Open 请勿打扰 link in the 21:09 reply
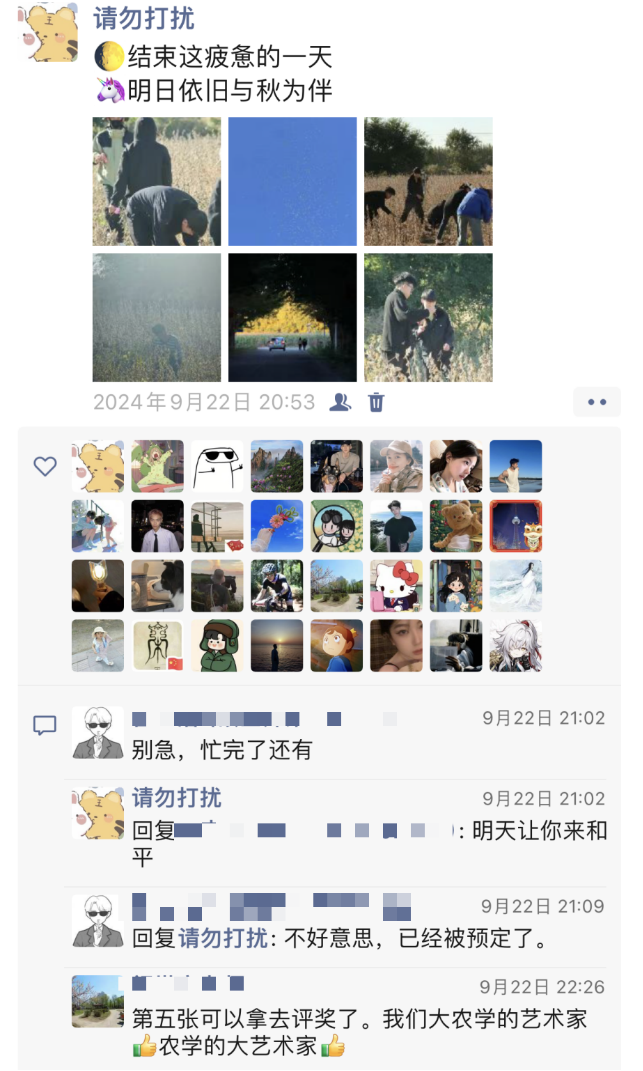The height and width of the screenshot is (1071, 643). click(223, 939)
